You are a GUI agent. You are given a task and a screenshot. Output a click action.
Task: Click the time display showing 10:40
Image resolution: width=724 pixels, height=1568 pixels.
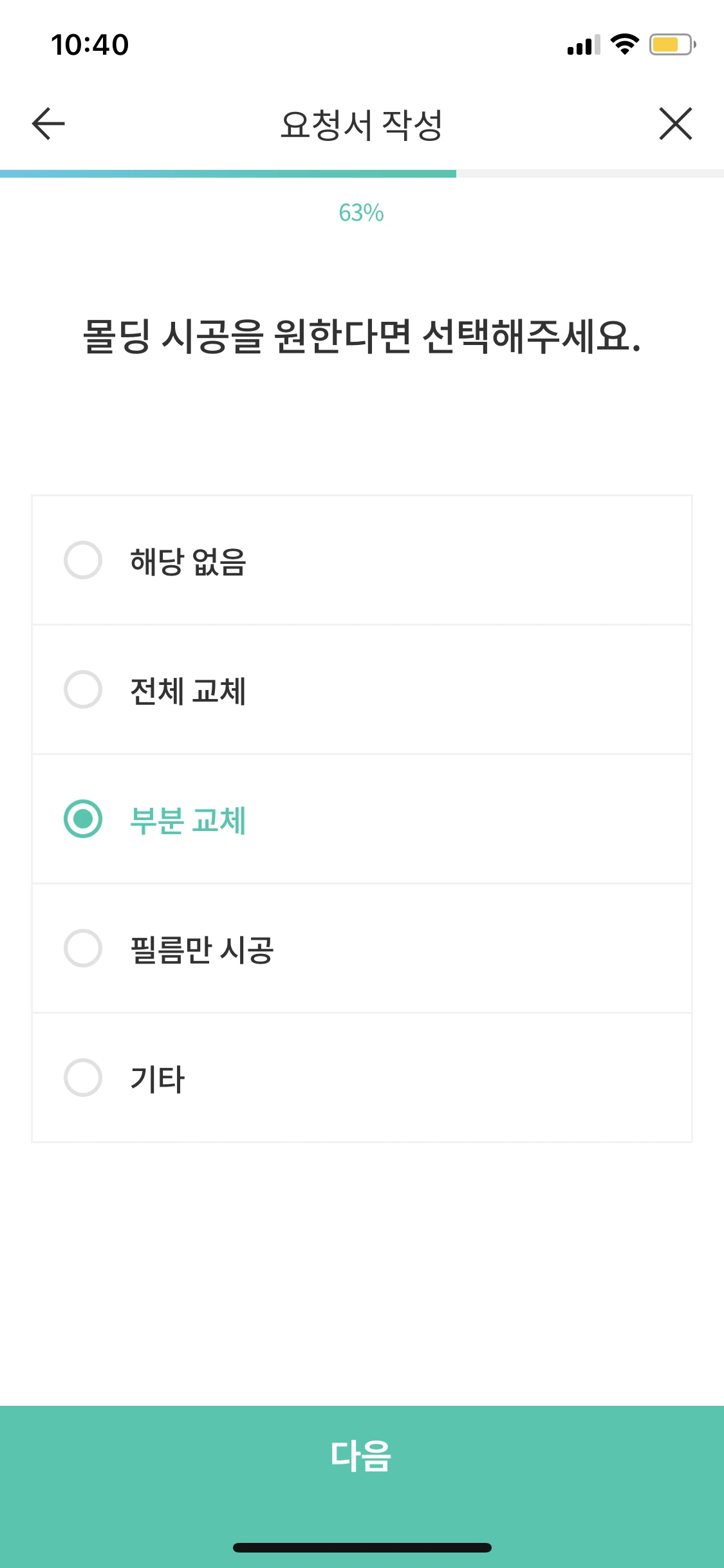(x=90, y=42)
